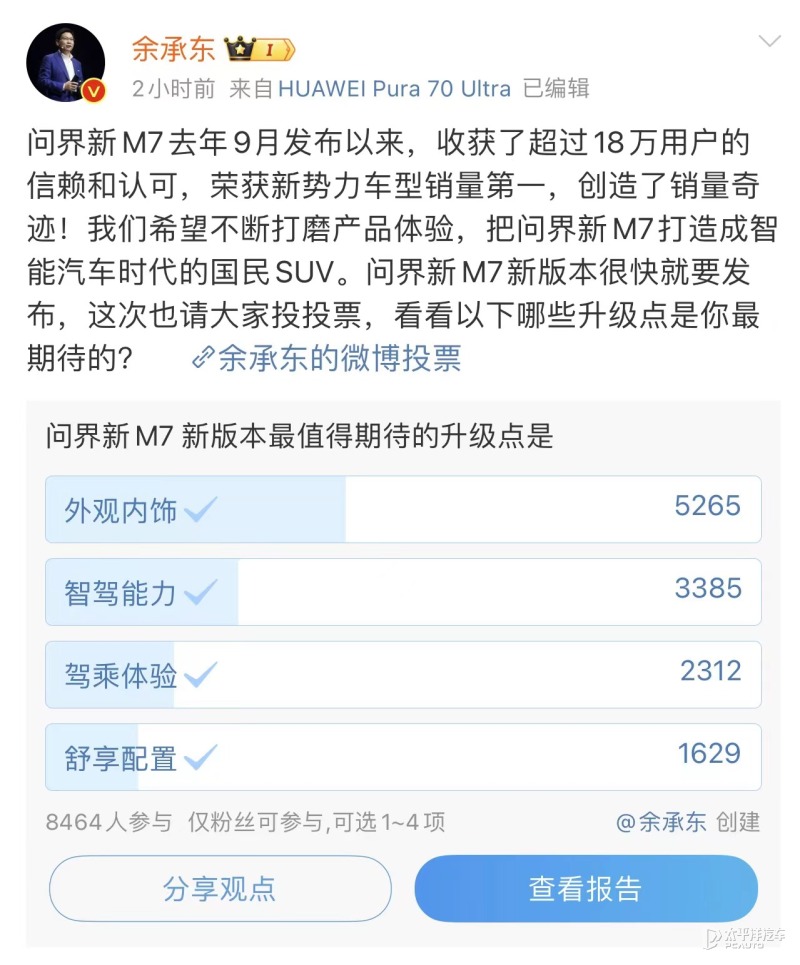The image size is (800, 965).
Task: Tap the HUAWEI Pura 70 Ultra source link
Action: click(x=394, y=89)
